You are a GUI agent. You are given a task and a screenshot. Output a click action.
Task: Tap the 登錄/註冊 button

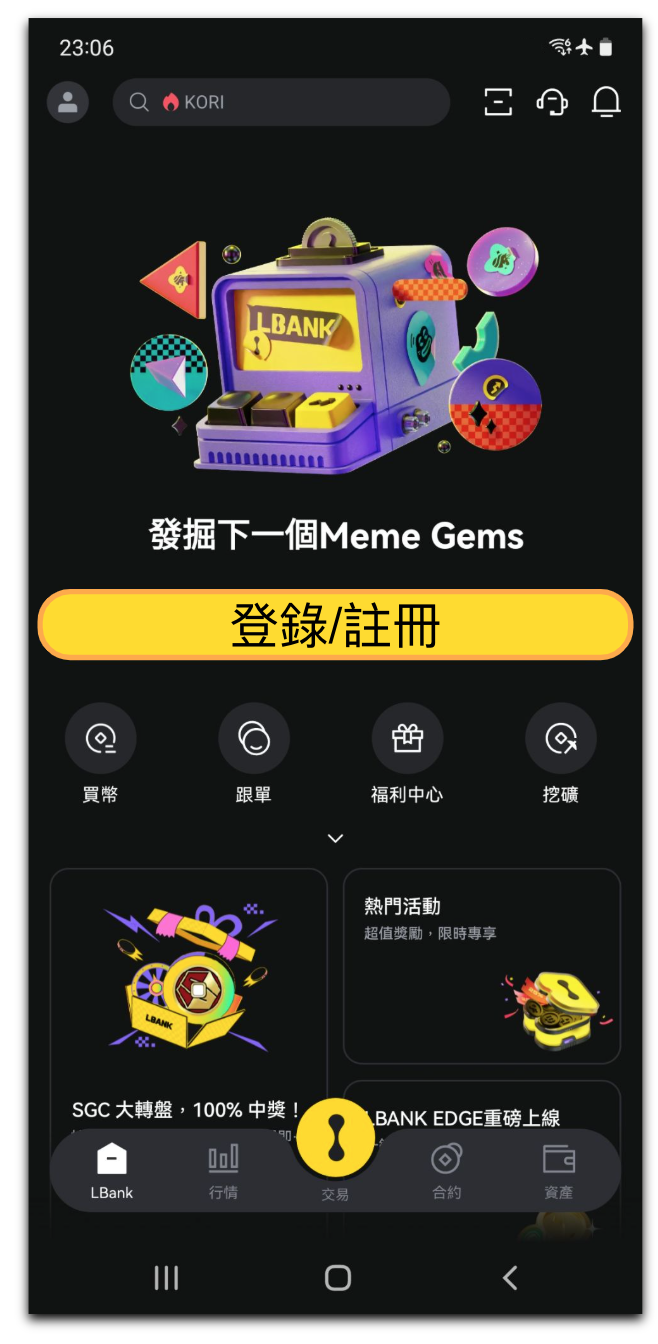335,625
